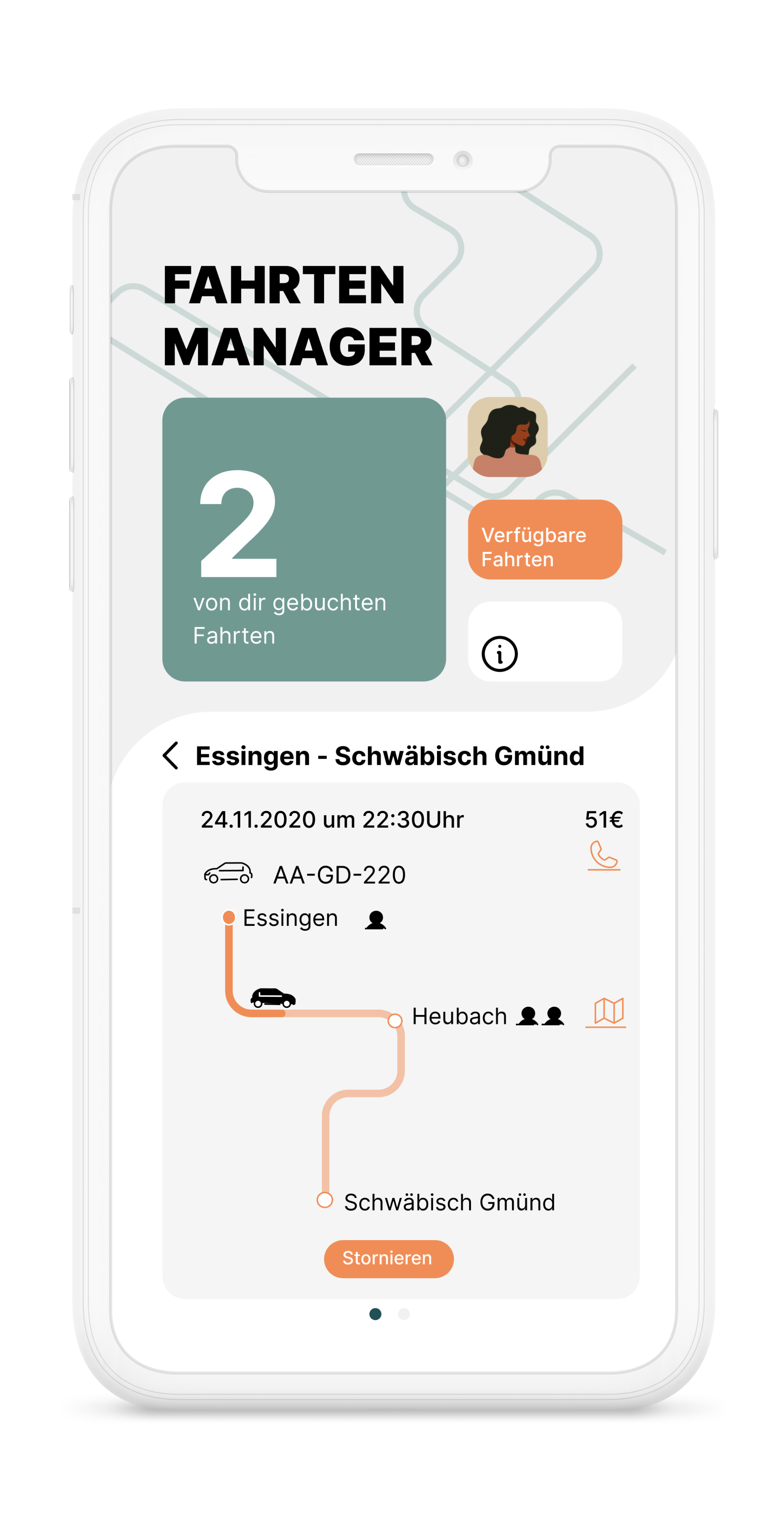Tap Stornieren to cancel the ride

pyautogui.click(x=389, y=1258)
